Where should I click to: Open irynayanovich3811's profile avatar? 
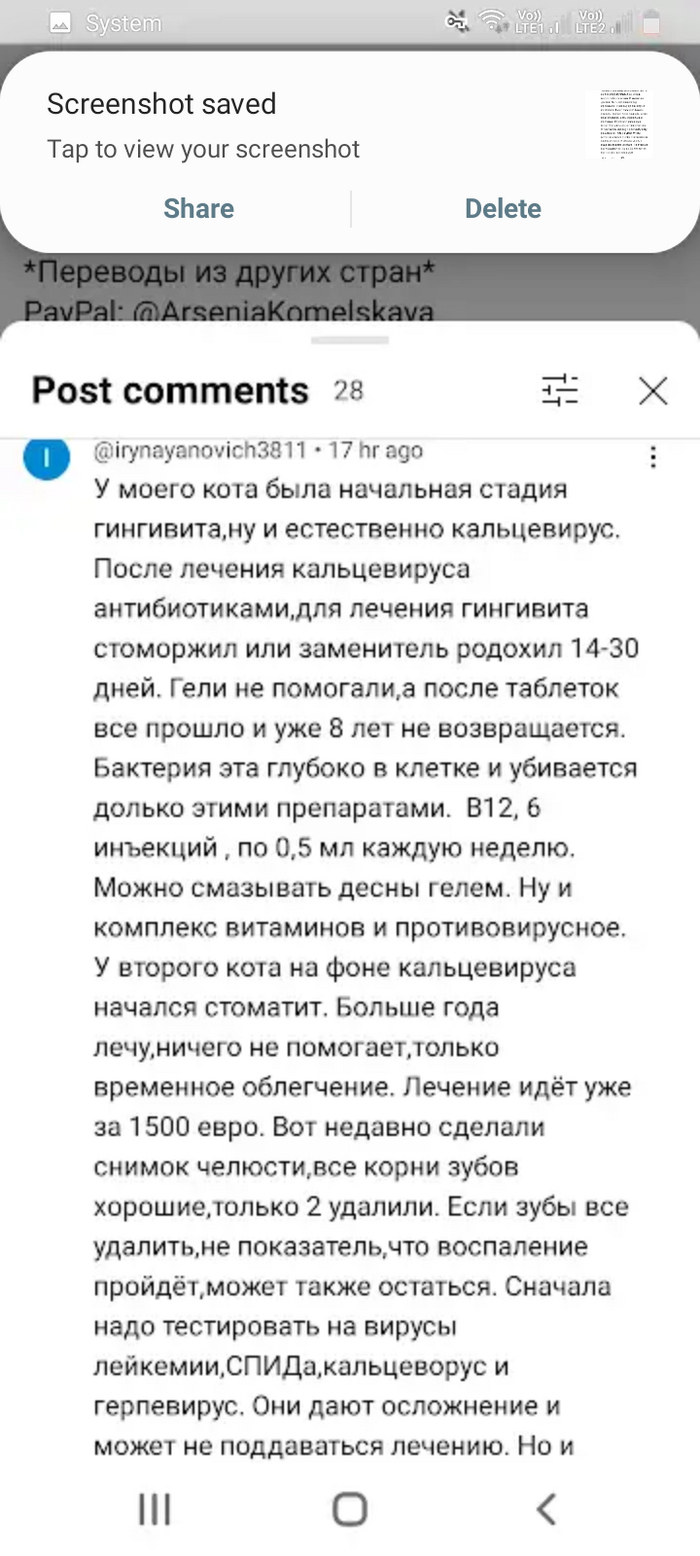point(46,458)
